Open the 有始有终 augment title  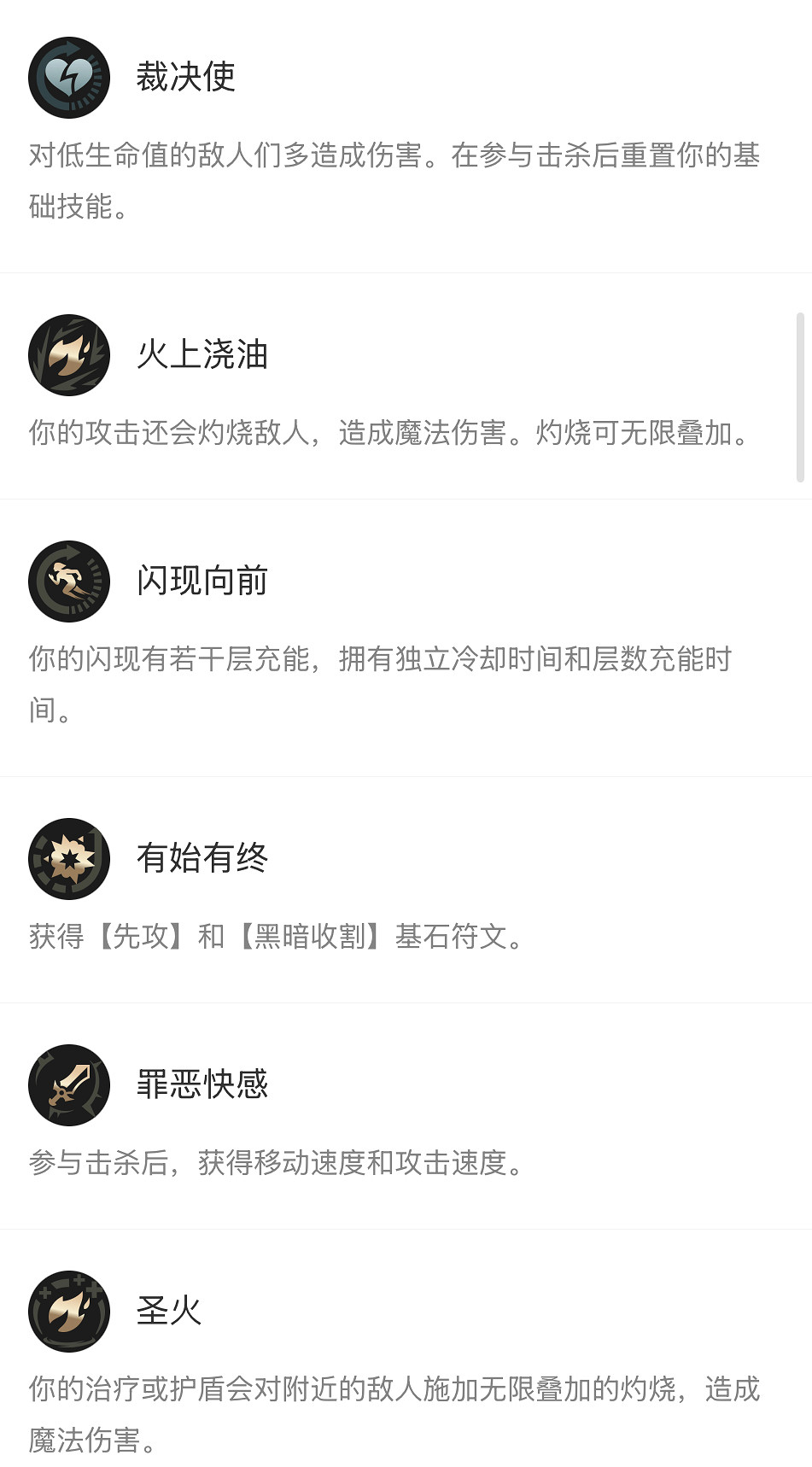point(202,860)
